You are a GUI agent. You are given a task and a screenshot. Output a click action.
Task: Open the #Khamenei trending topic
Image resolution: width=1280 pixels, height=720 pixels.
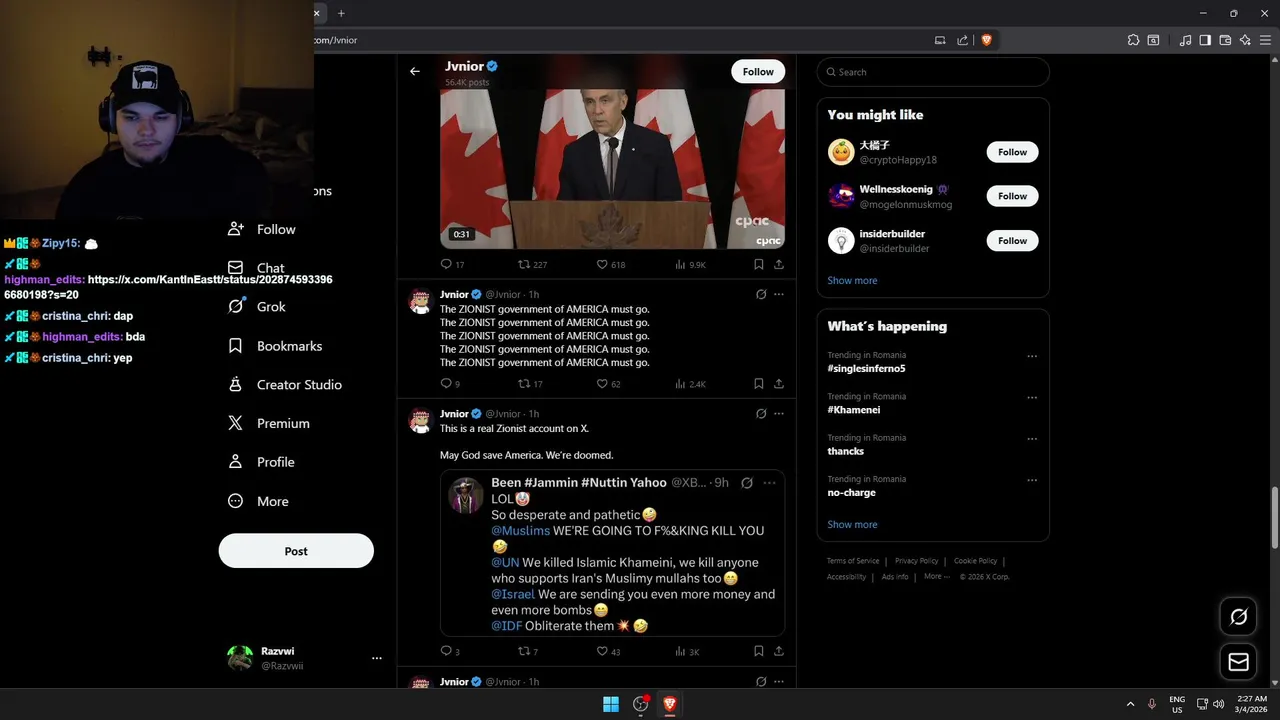[853, 410]
